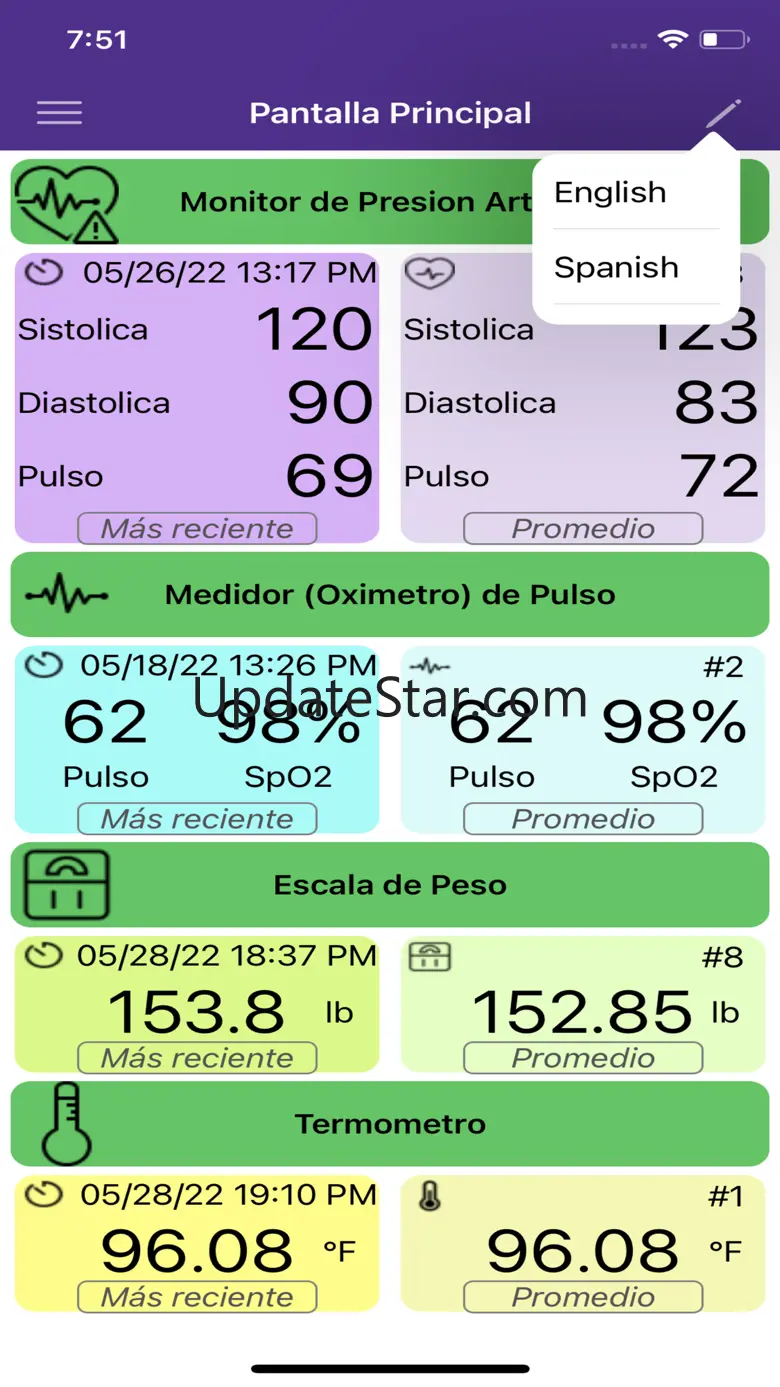Viewport: 780px width, 1387px height.
Task: View the most recent blood pressure reading card
Action: pyautogui.click(x=197, y=398)
